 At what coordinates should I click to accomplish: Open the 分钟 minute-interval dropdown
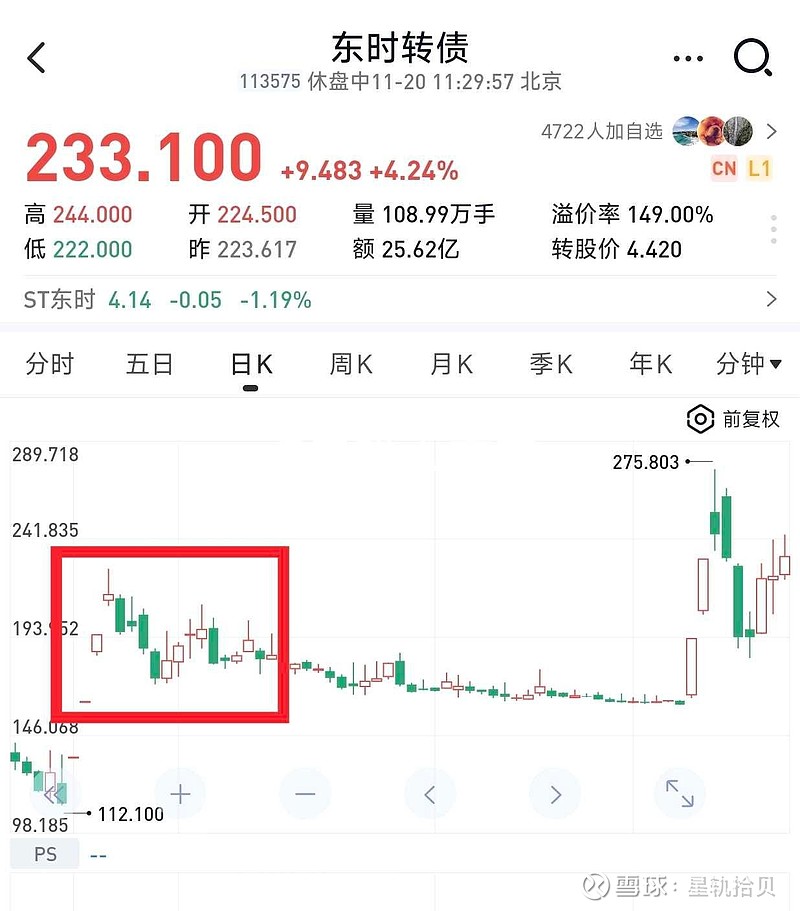pyautogui.click(x=749, y=364)
